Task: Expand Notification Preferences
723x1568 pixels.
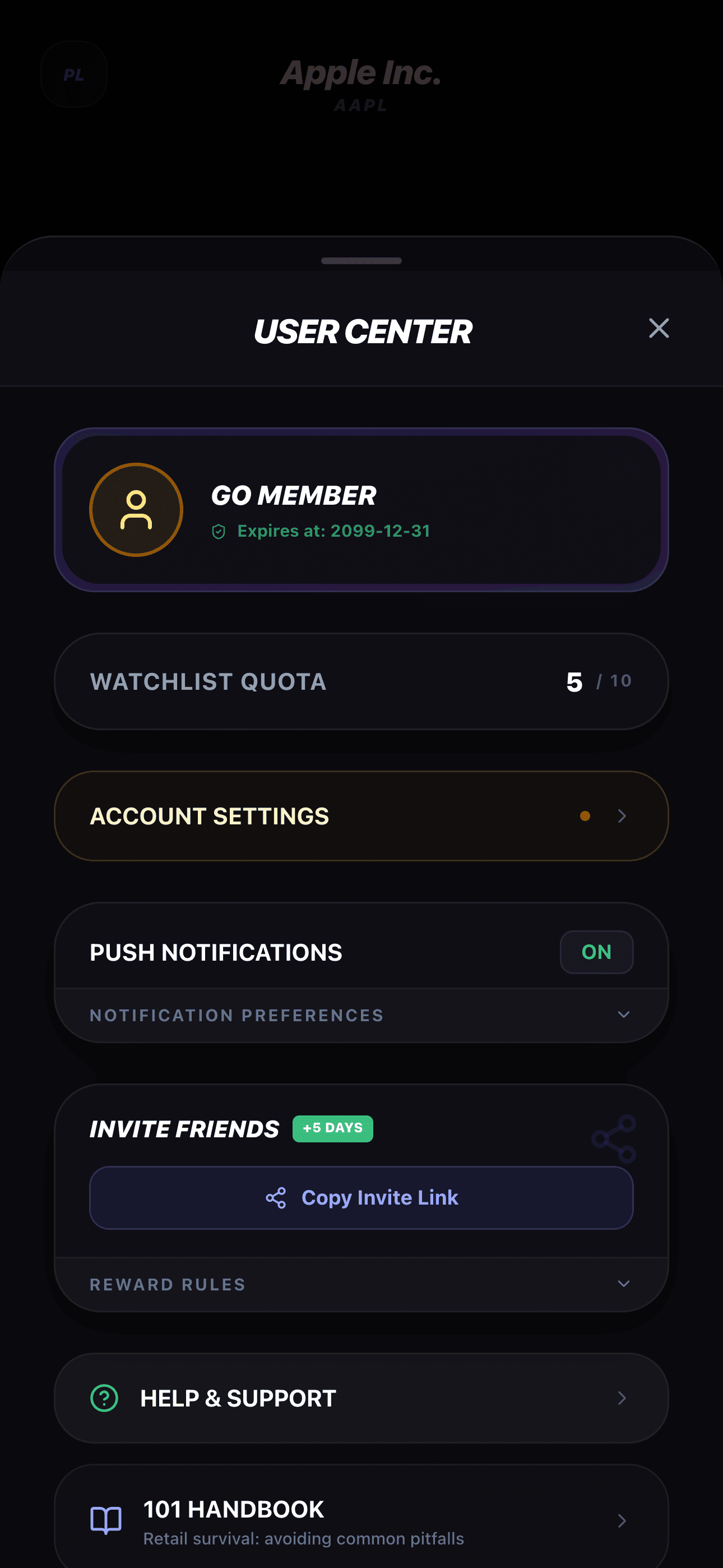Action: 361,1015
